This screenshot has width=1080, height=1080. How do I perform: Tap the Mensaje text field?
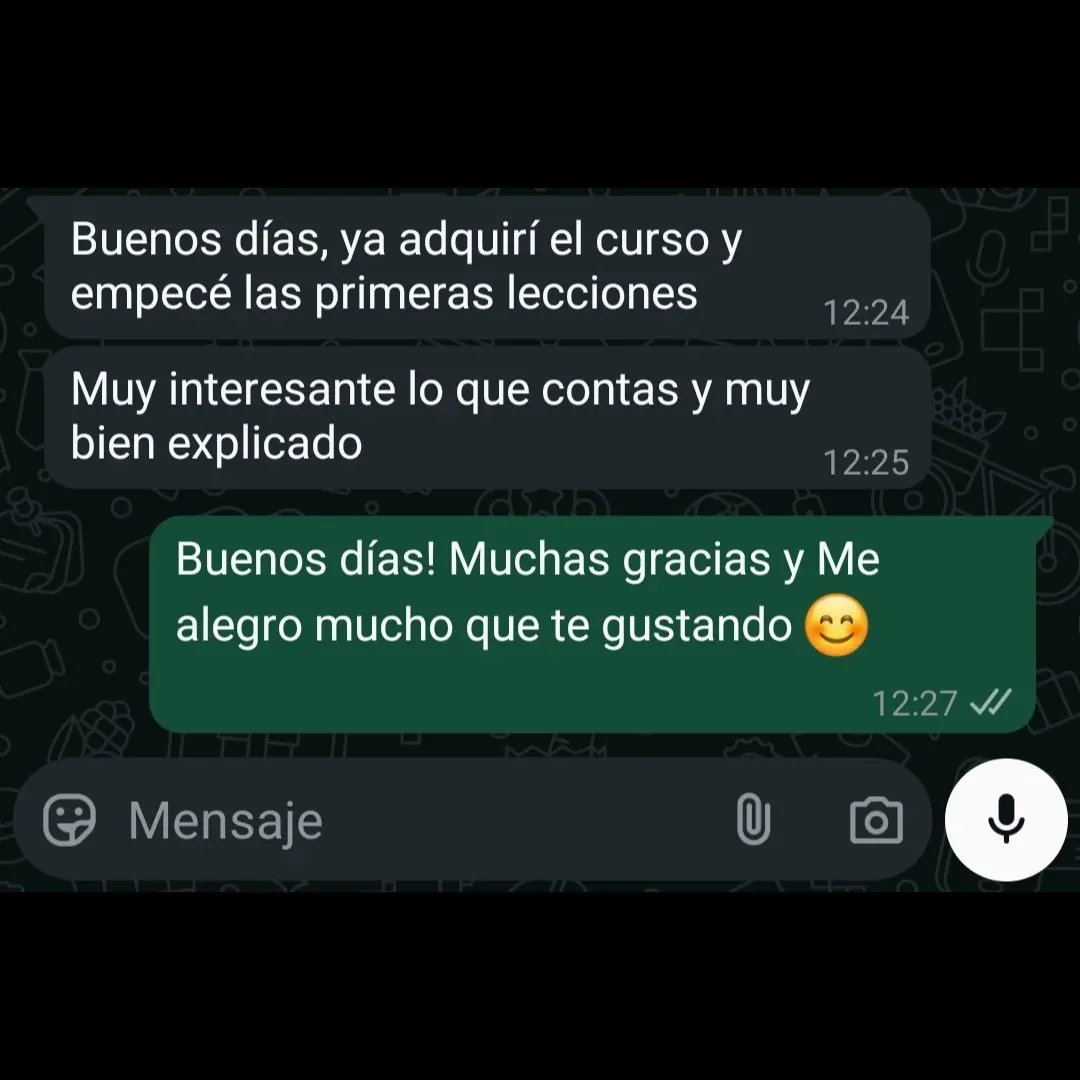(400, 821)
